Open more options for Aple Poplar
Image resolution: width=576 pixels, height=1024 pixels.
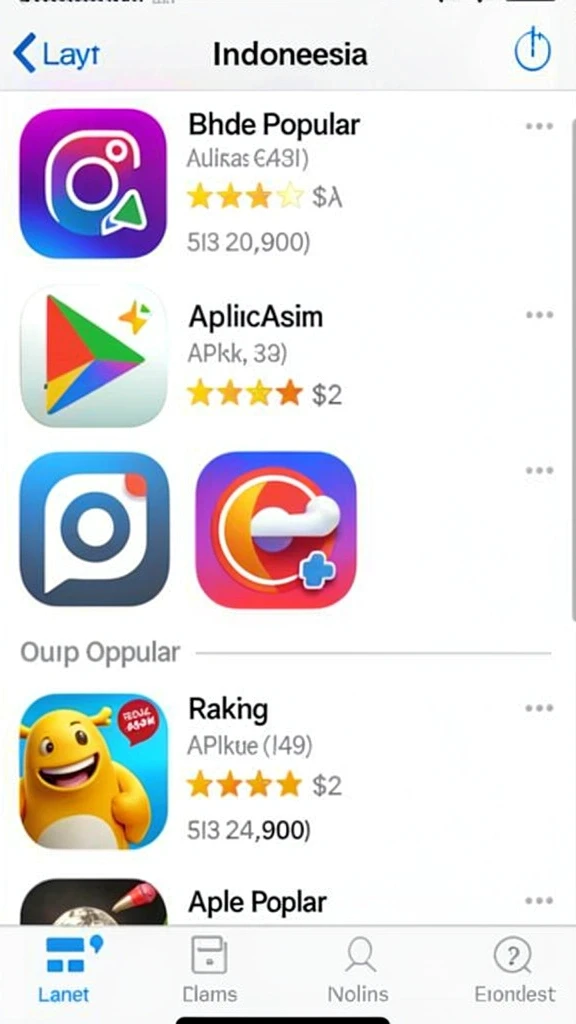[539, 901]
